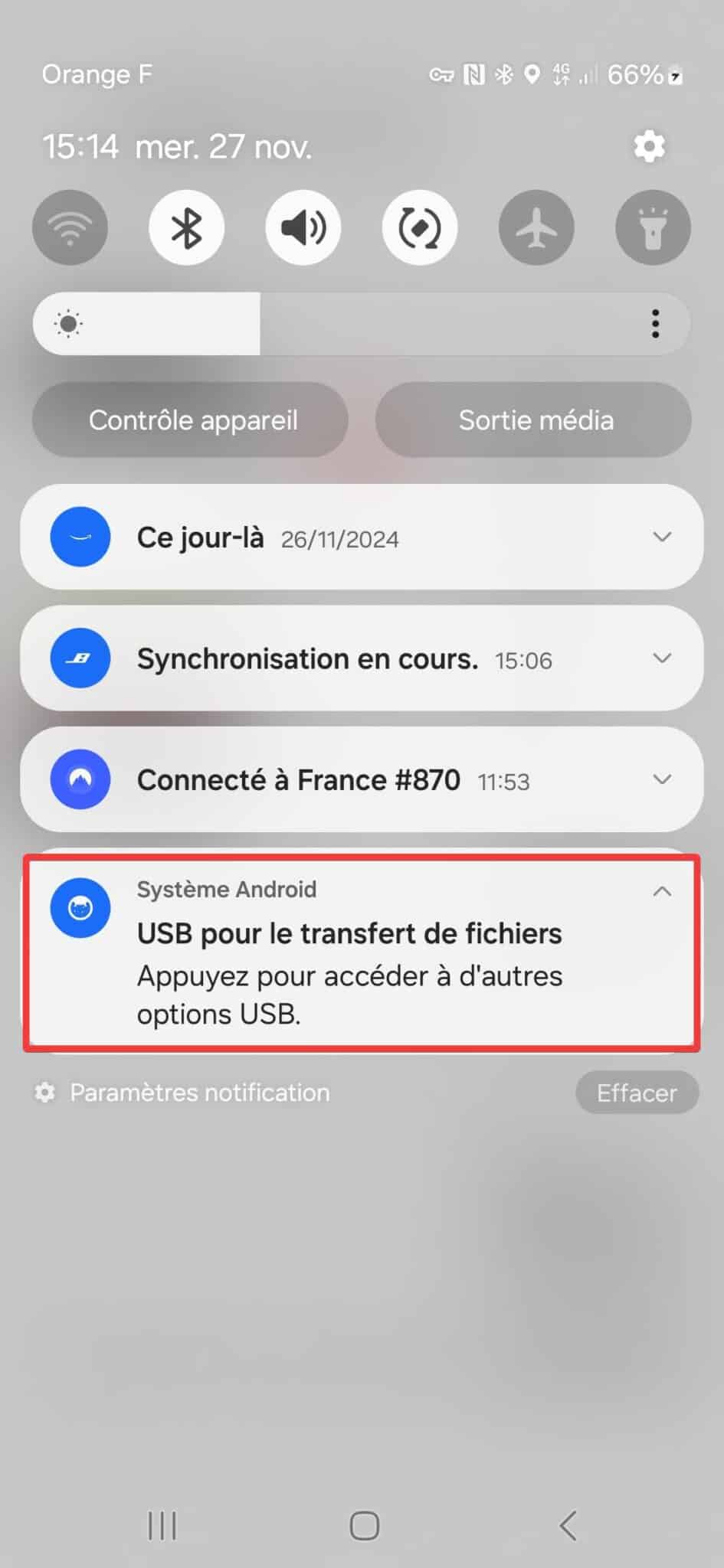Adjust the brightness slider
Screen dimensions: 724x1568
point(260,324)
